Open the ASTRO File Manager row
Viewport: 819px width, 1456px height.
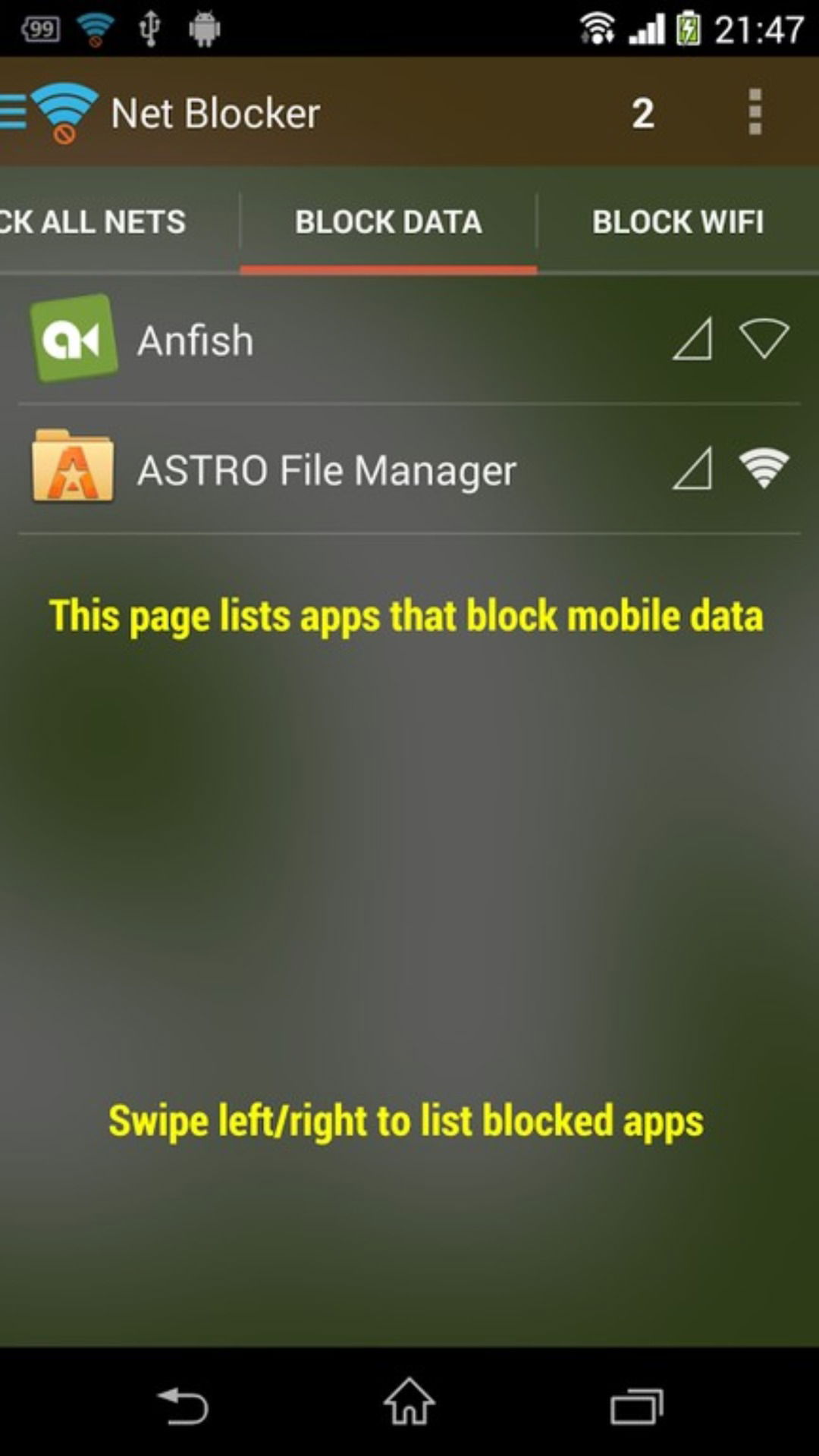click(x=409, y=469)
